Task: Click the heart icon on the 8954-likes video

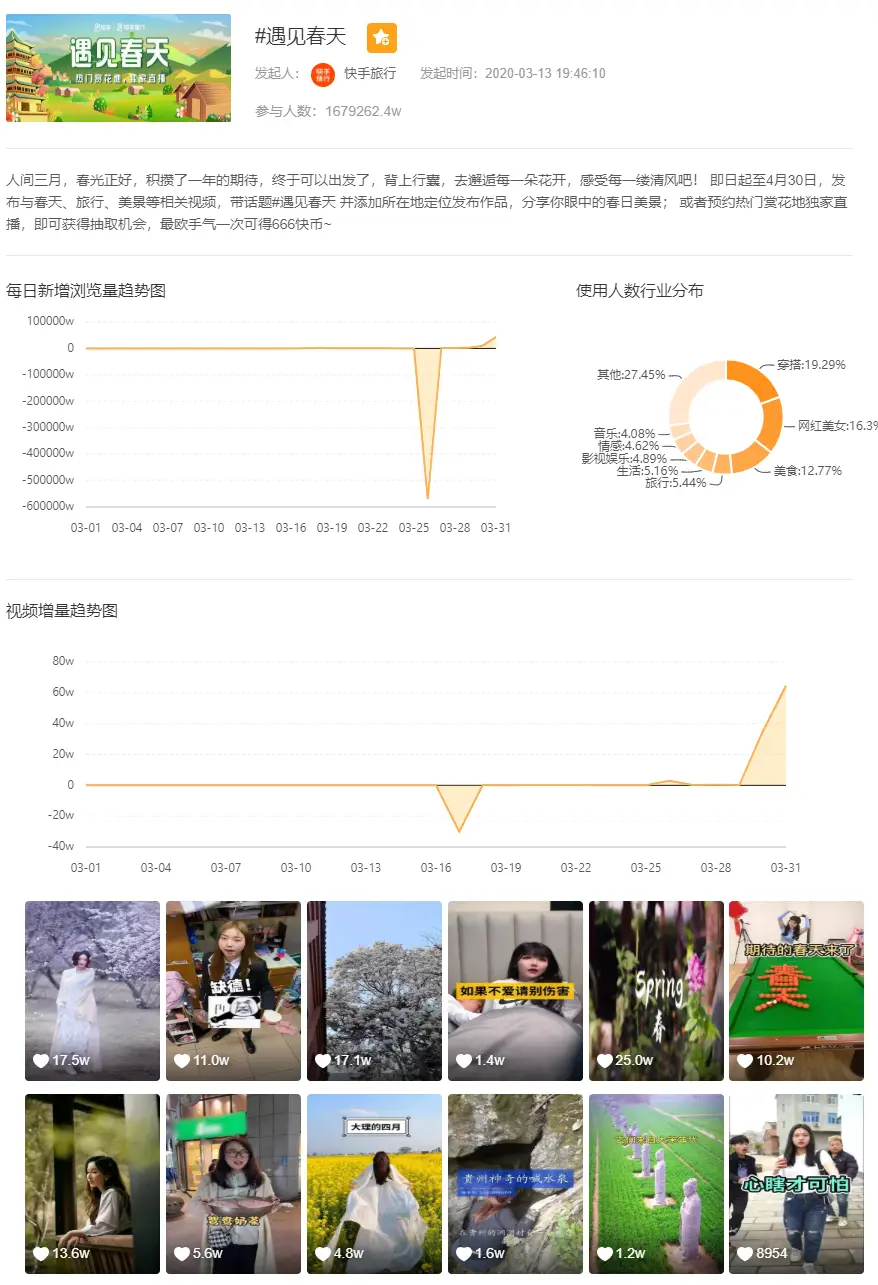Action: (743, 1251)
